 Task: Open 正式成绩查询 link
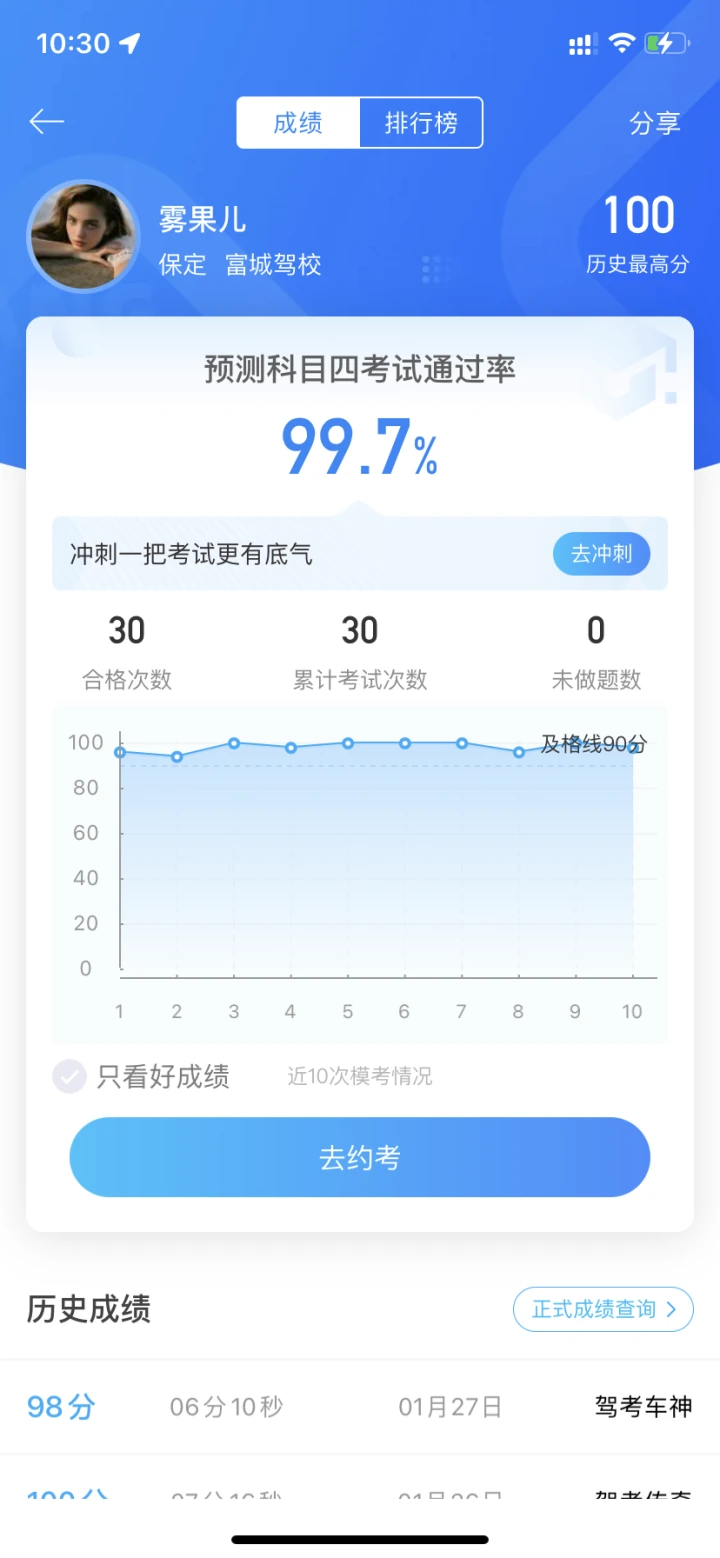click(603, 1309)
